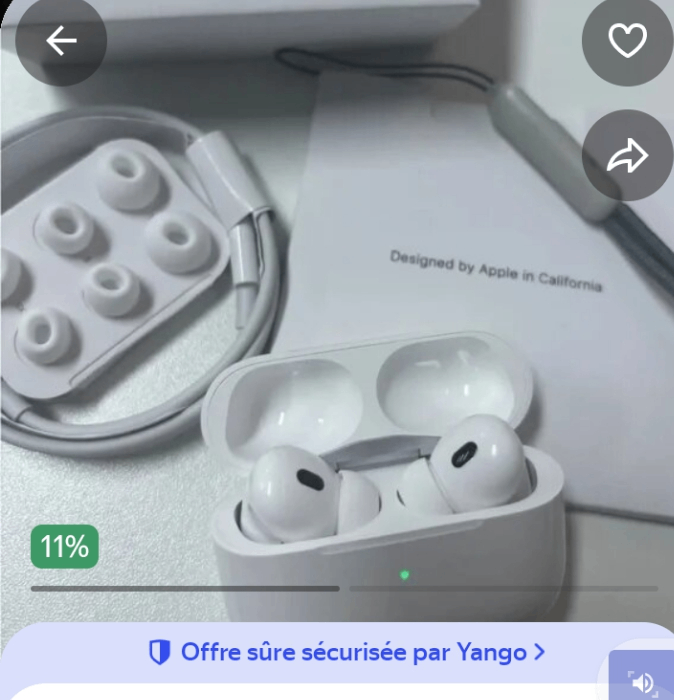The height and width of the screenshot is (700, 674).
Task: Share this product listing
Action: pyautogui.click(x=628, y=156)
